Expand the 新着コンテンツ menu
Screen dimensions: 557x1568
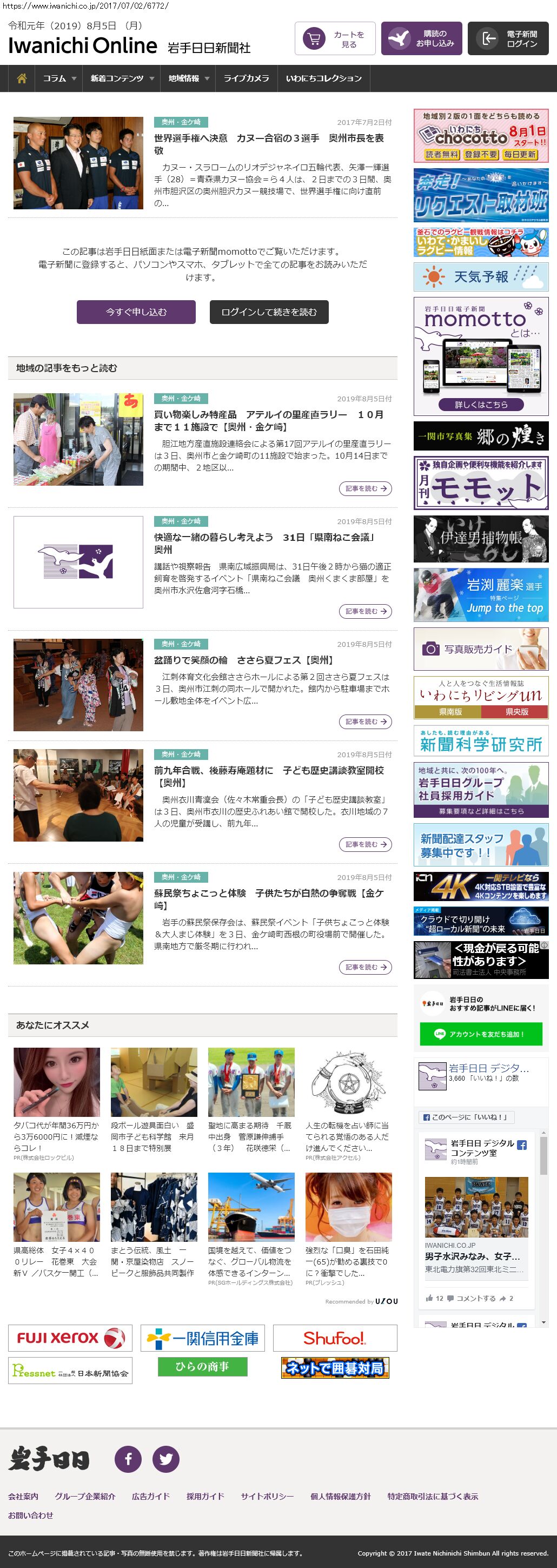pos(121,78)
